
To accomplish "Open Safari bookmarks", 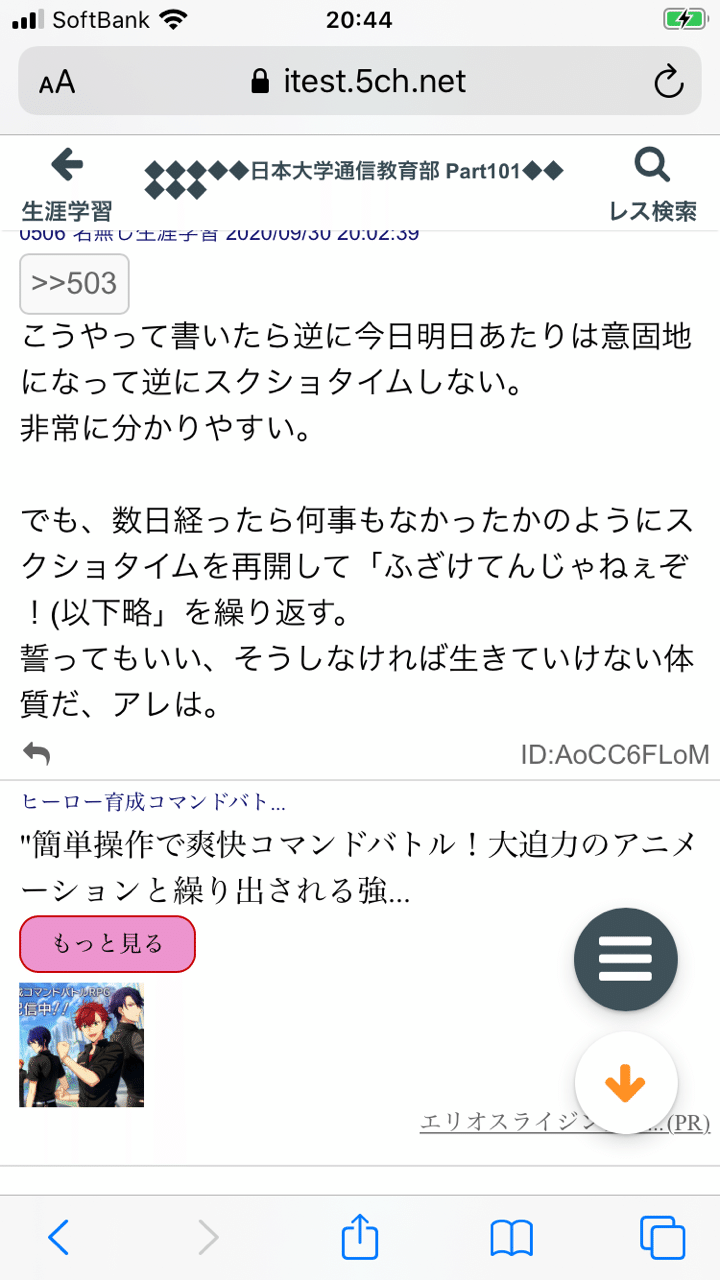I will (x=511, y=1239).
